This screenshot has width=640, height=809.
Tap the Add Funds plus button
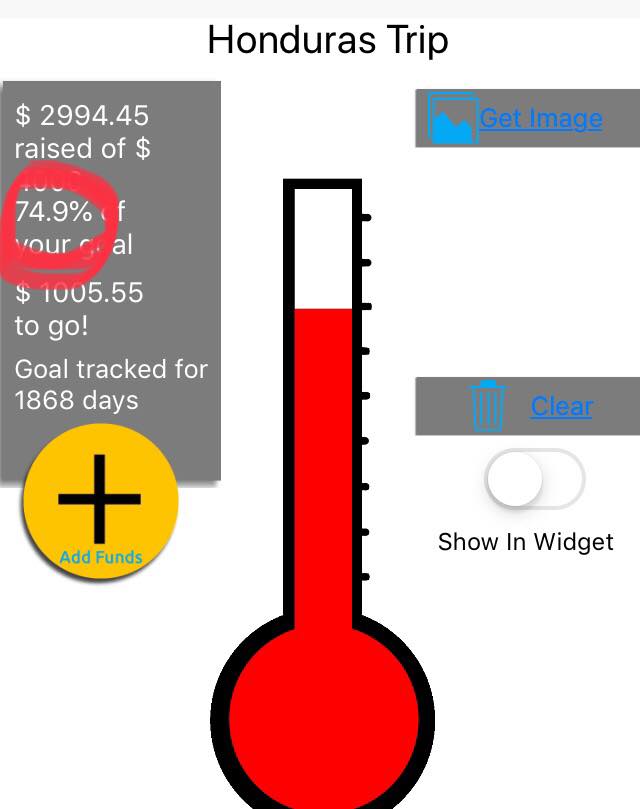point(100,503)
